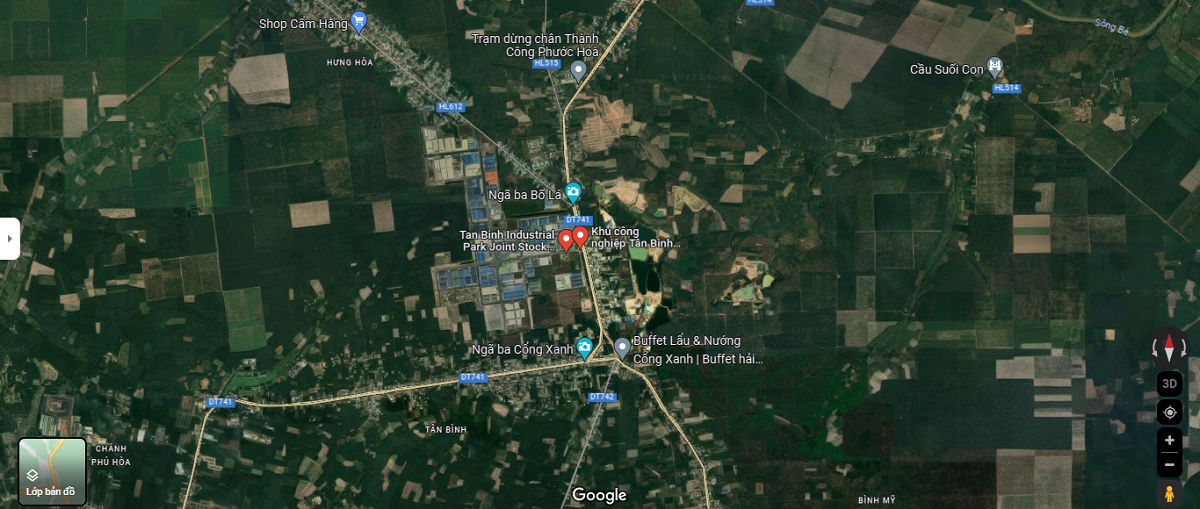Image resolution: width=1200 pixels, height=509 pixels.
Task: Open the Cầu Suối Con marker
Action: [x=994, y=67]
